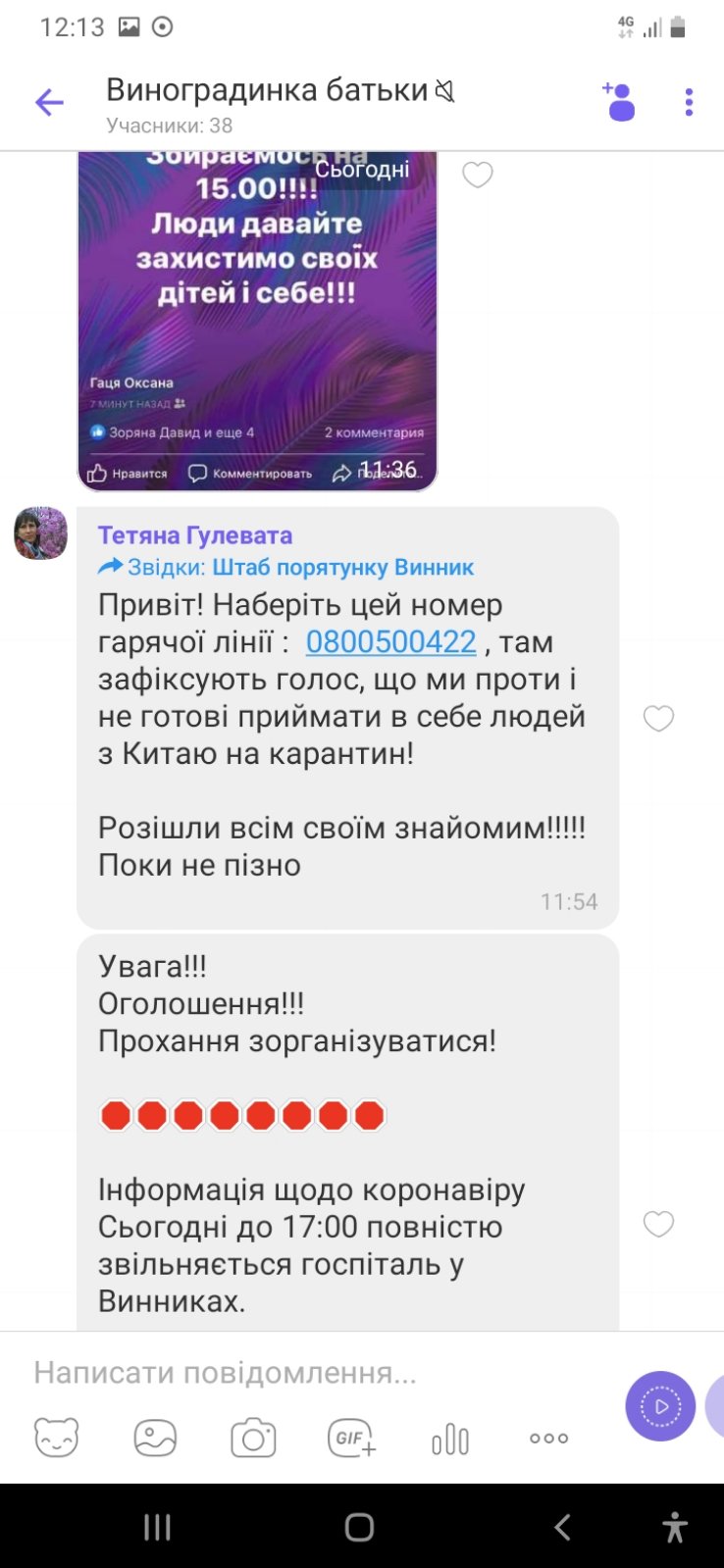Create a poll in the chat

pyautogui.click(x=450, y=1440)
